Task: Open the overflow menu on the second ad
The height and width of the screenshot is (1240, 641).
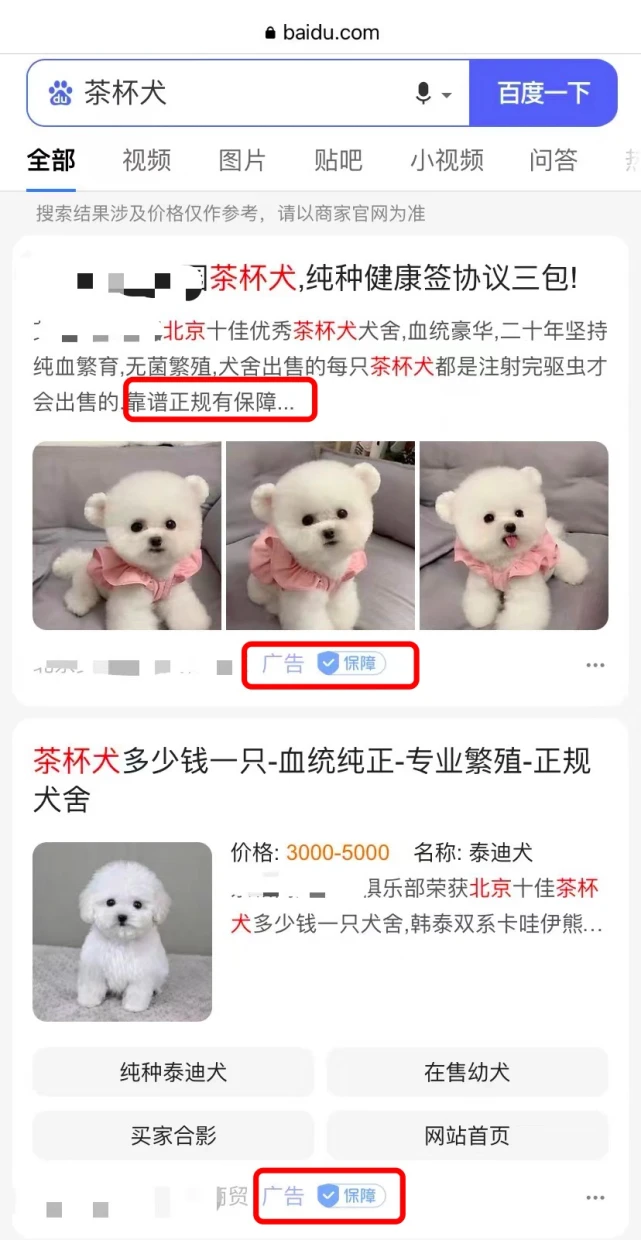Action: (x=595, y=1197)
